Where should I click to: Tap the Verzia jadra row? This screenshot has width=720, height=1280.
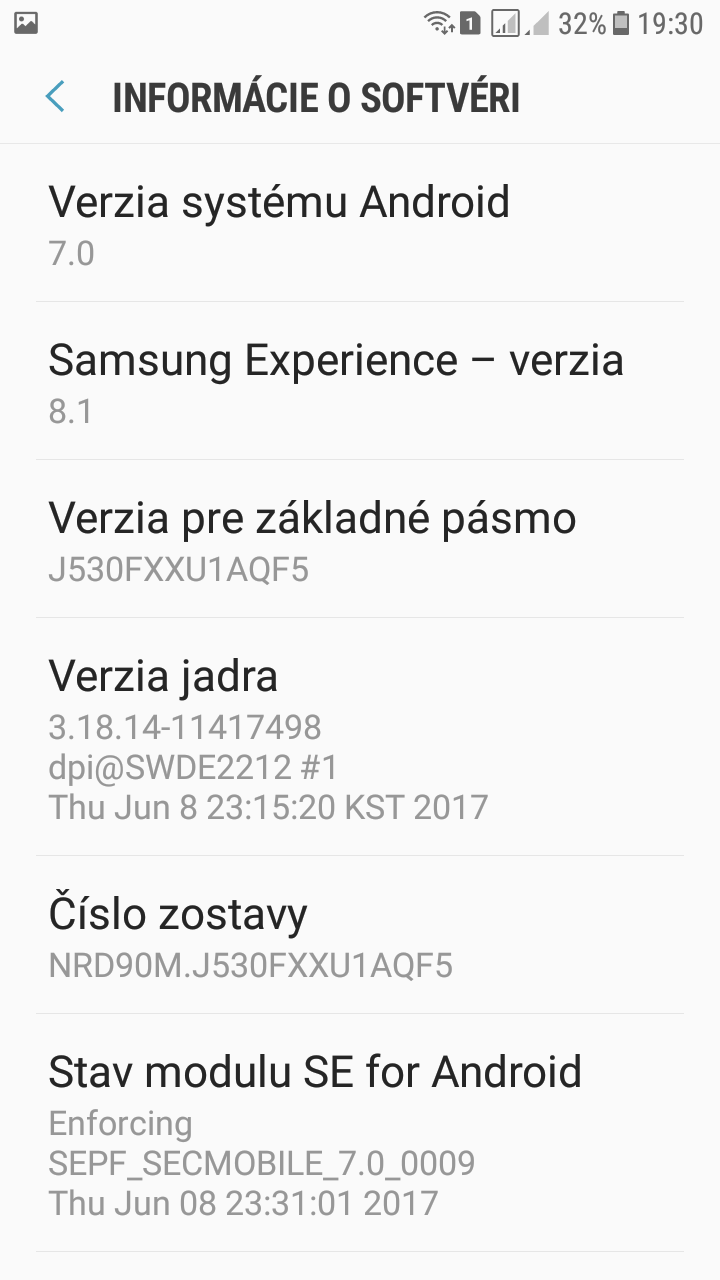[x=360, y=737]
